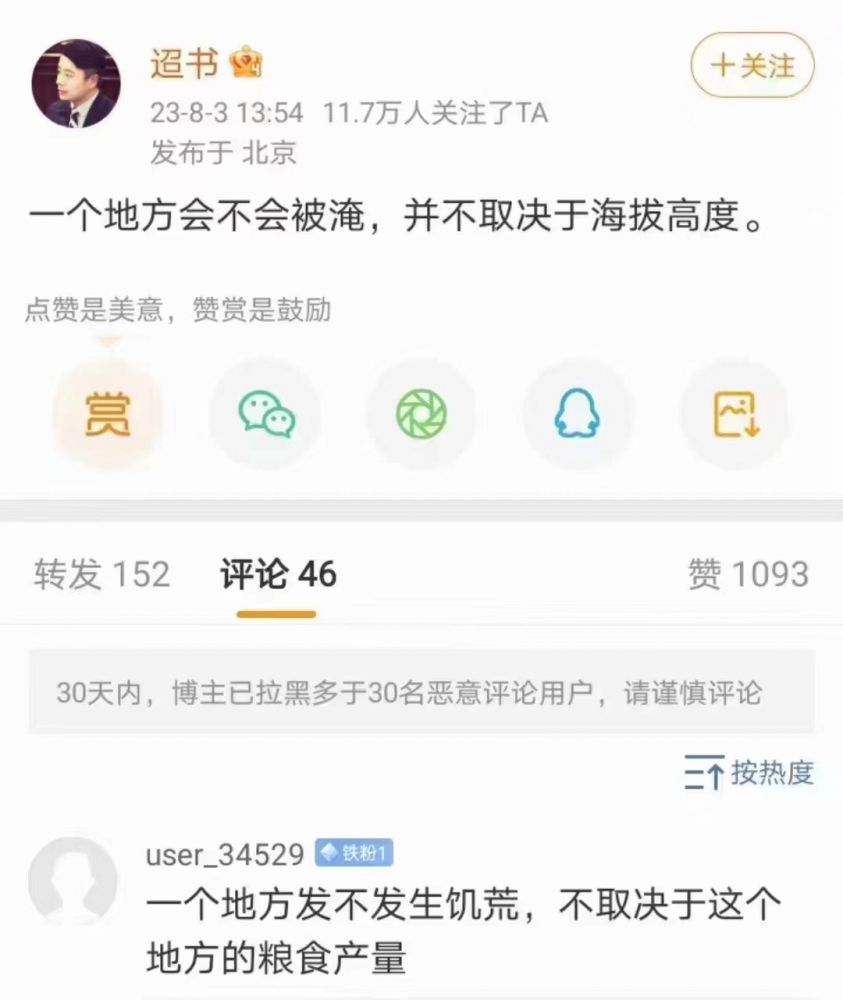Switch to the 转发 152 tab
The width and height of the screenshot is (843, 1000).
102,575
